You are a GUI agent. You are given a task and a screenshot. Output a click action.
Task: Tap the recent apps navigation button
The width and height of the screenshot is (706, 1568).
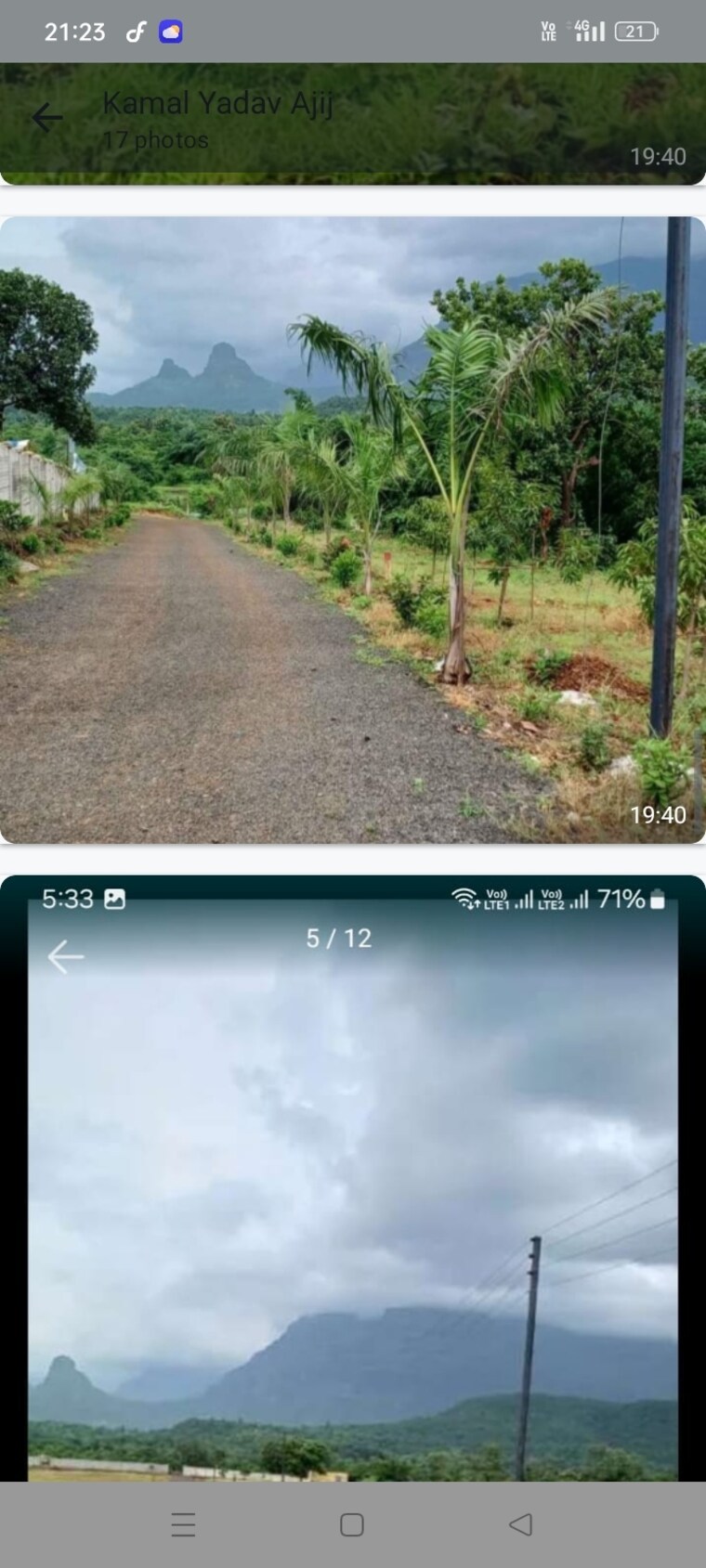pos(183,1523)
